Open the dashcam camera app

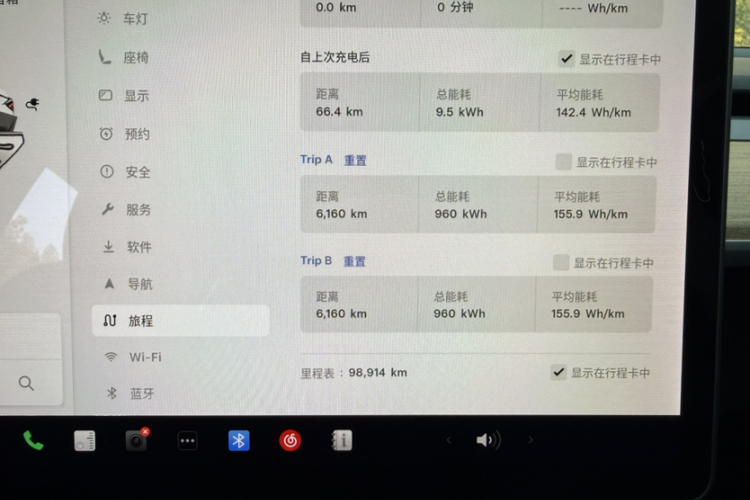(136, 441)
